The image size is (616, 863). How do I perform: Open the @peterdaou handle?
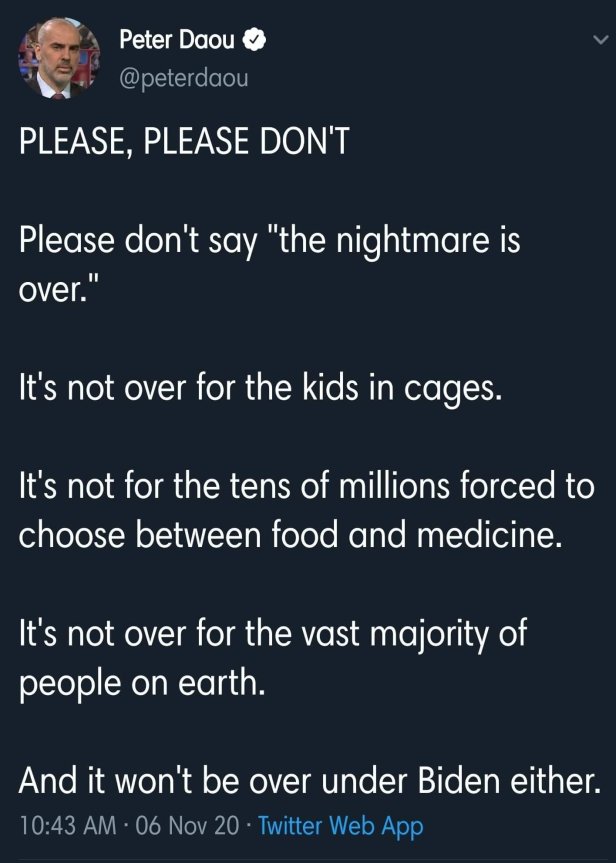(x=183, y=78)
